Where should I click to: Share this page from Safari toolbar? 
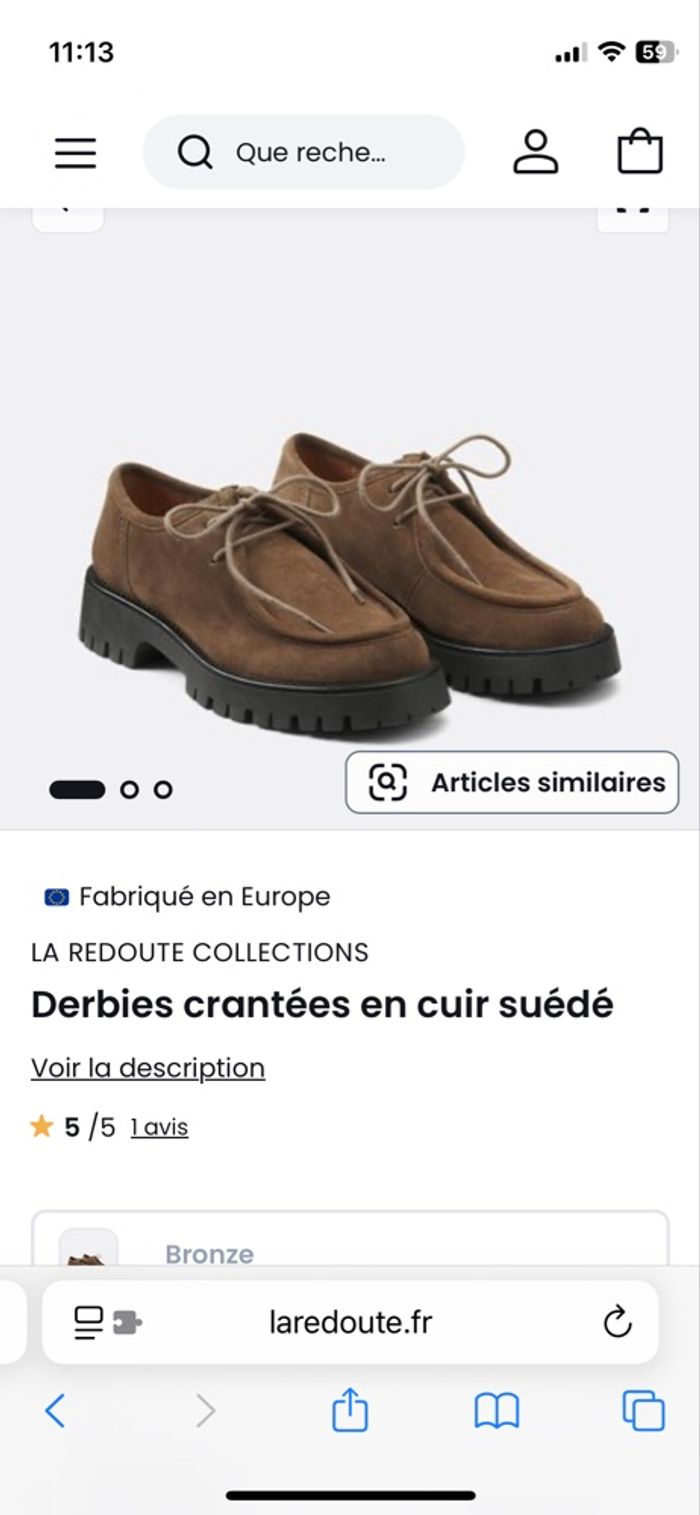click(x=350, y=1411)
